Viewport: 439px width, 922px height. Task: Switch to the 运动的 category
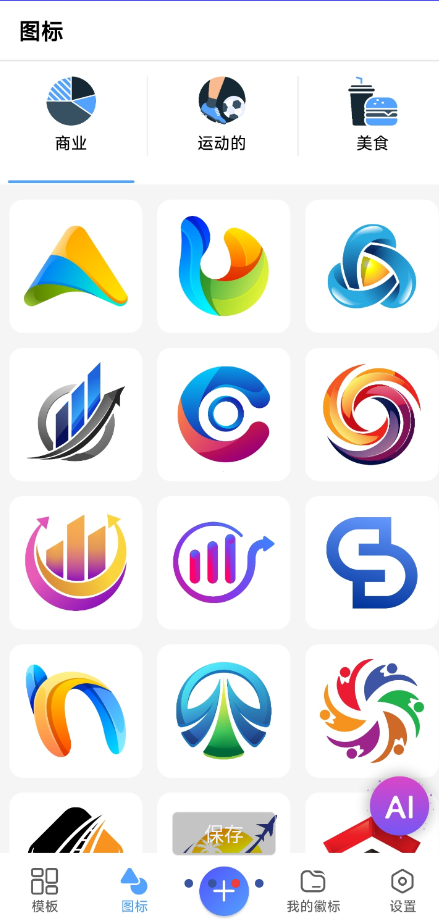pos(222,115)
